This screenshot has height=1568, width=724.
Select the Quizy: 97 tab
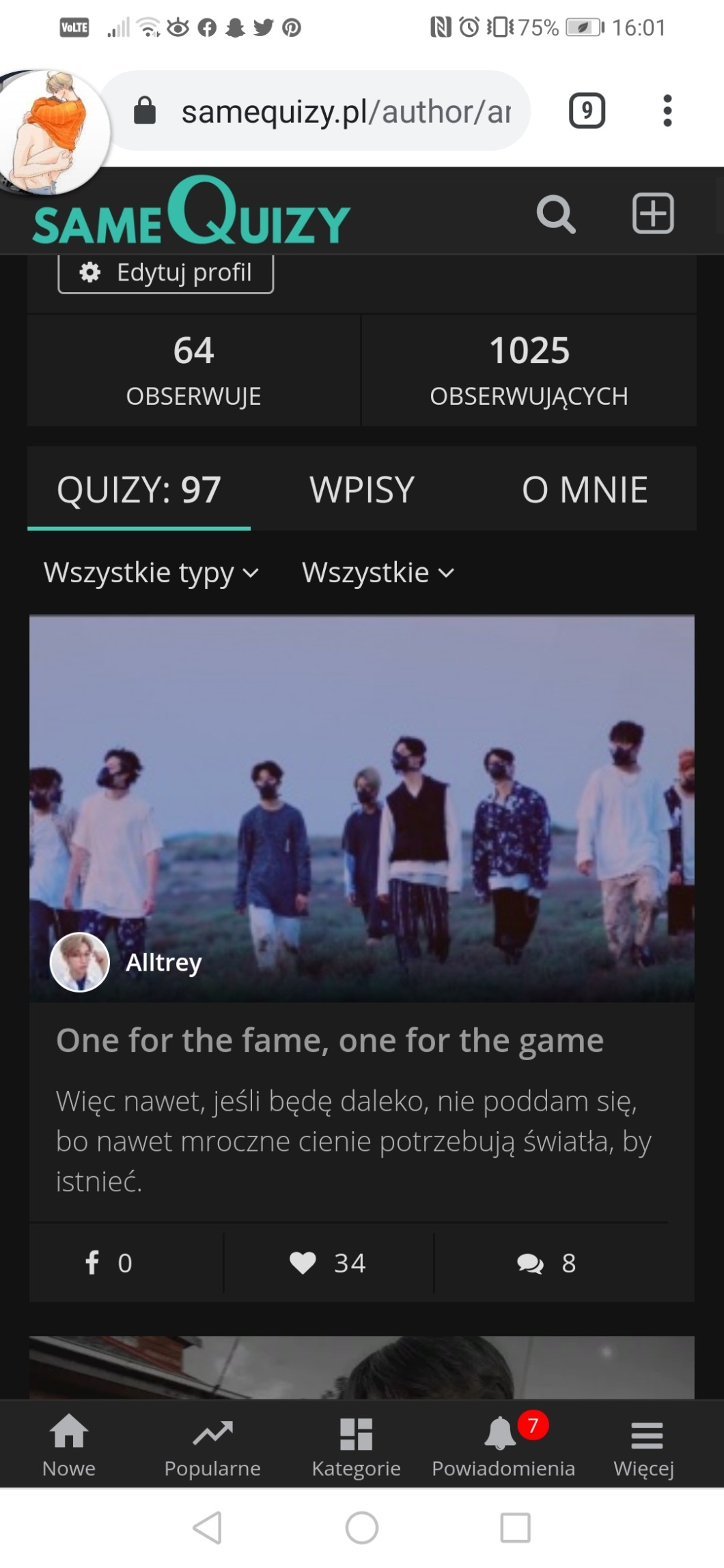[x=139, y=489]
